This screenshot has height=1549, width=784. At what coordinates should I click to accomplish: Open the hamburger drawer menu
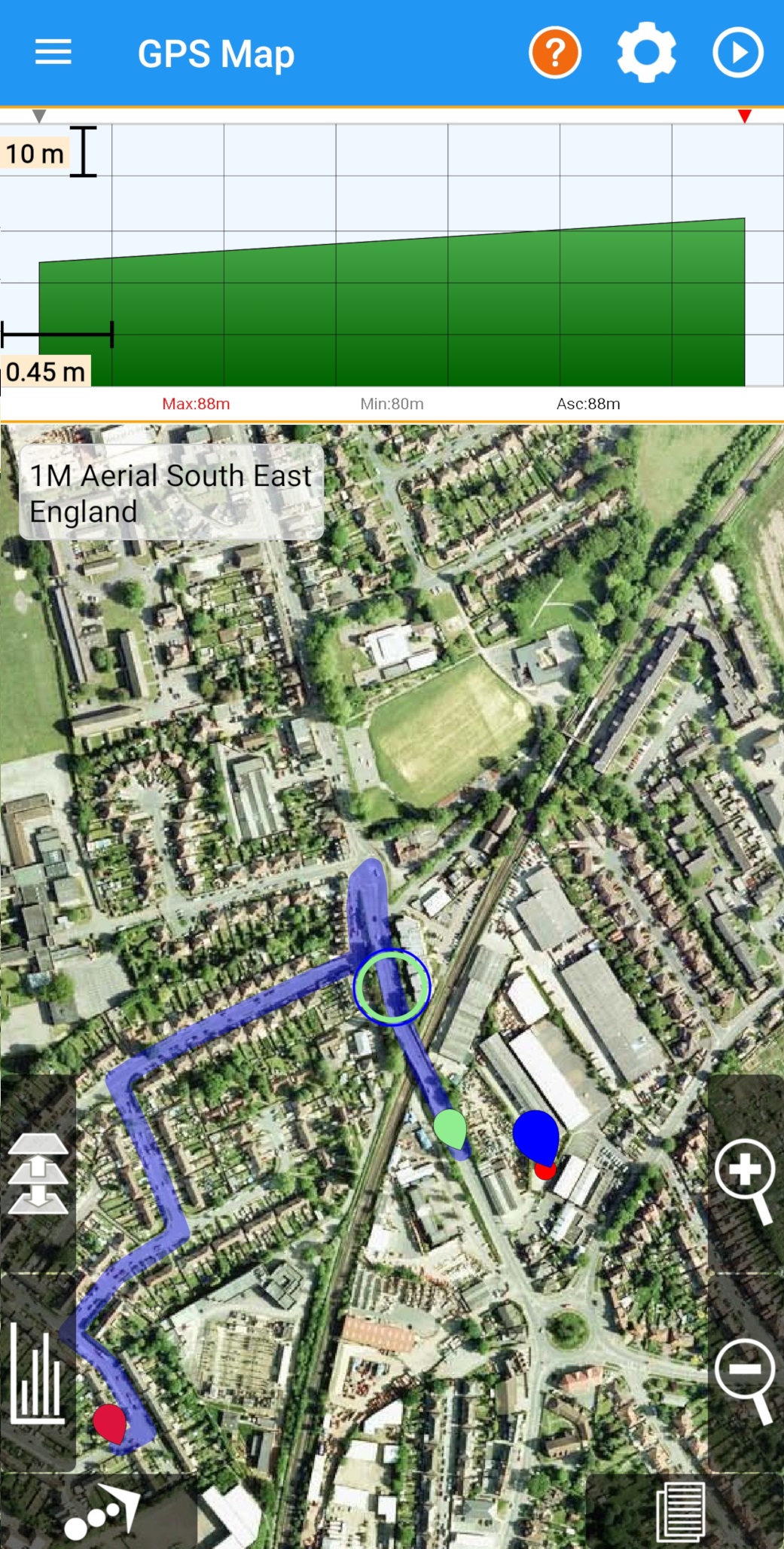[x=53, y=53]
